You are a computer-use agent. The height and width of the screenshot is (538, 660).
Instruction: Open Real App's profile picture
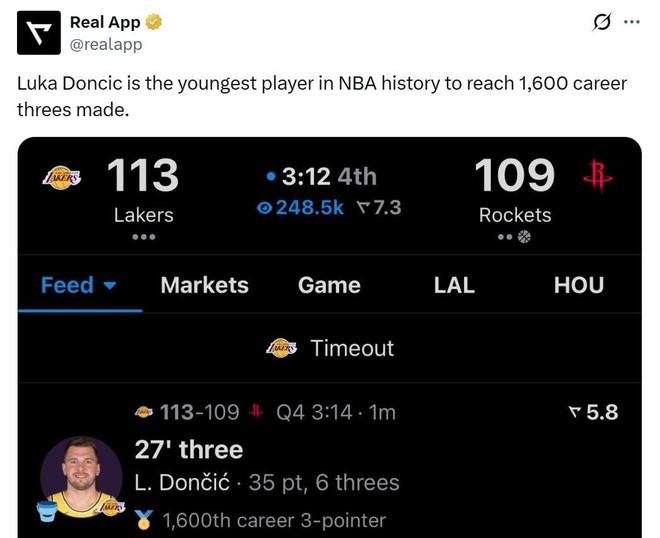coord(37,33)
